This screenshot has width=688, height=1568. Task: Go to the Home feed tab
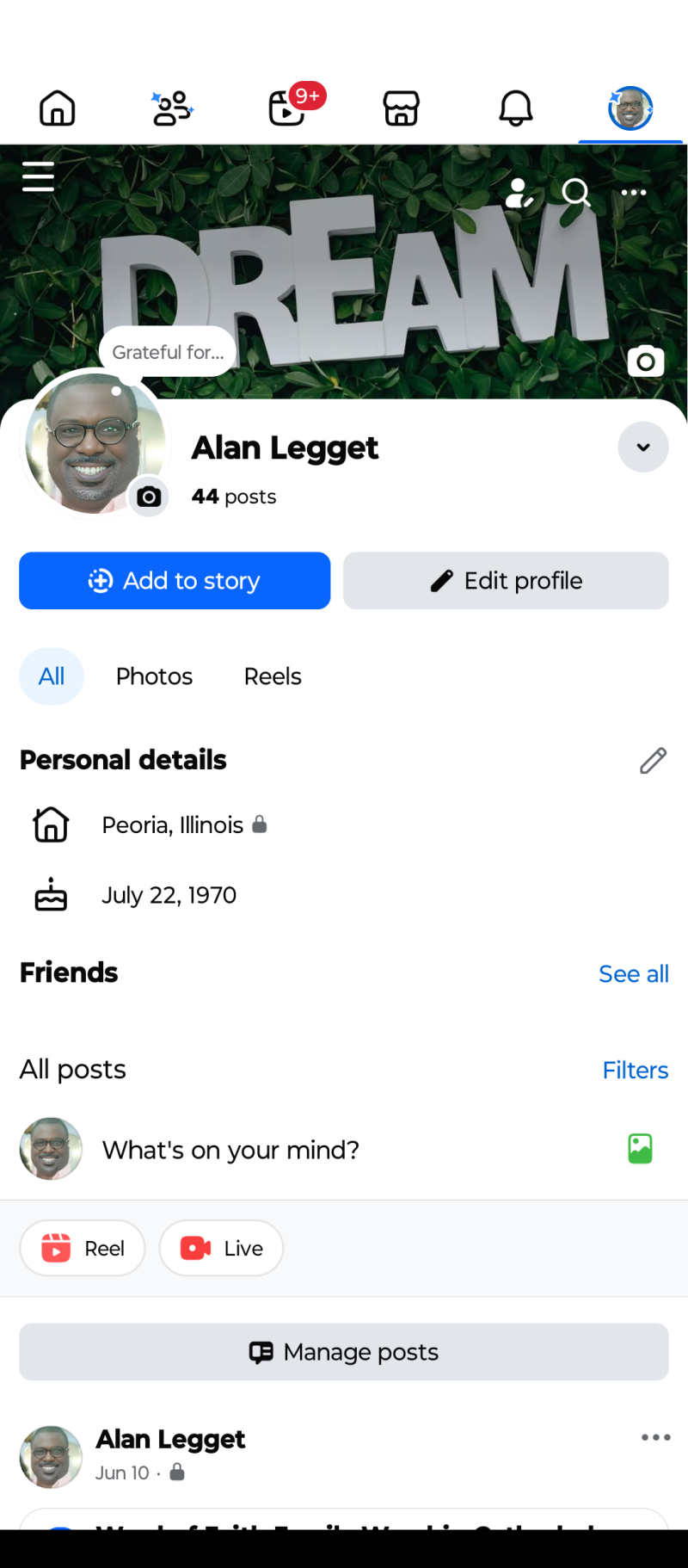pos(58,108)
